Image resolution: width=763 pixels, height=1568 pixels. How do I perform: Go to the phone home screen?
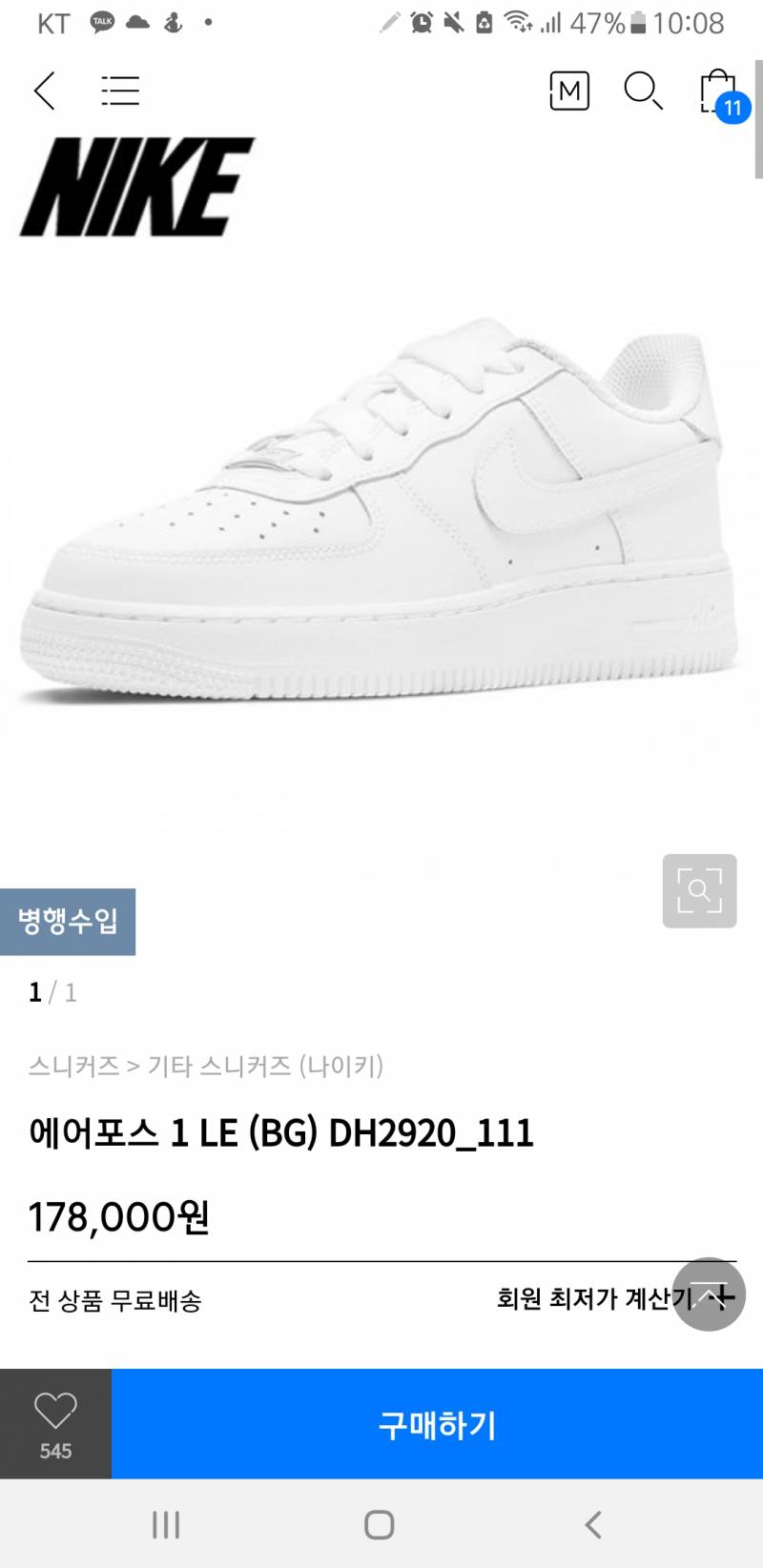coord(380,1525)
